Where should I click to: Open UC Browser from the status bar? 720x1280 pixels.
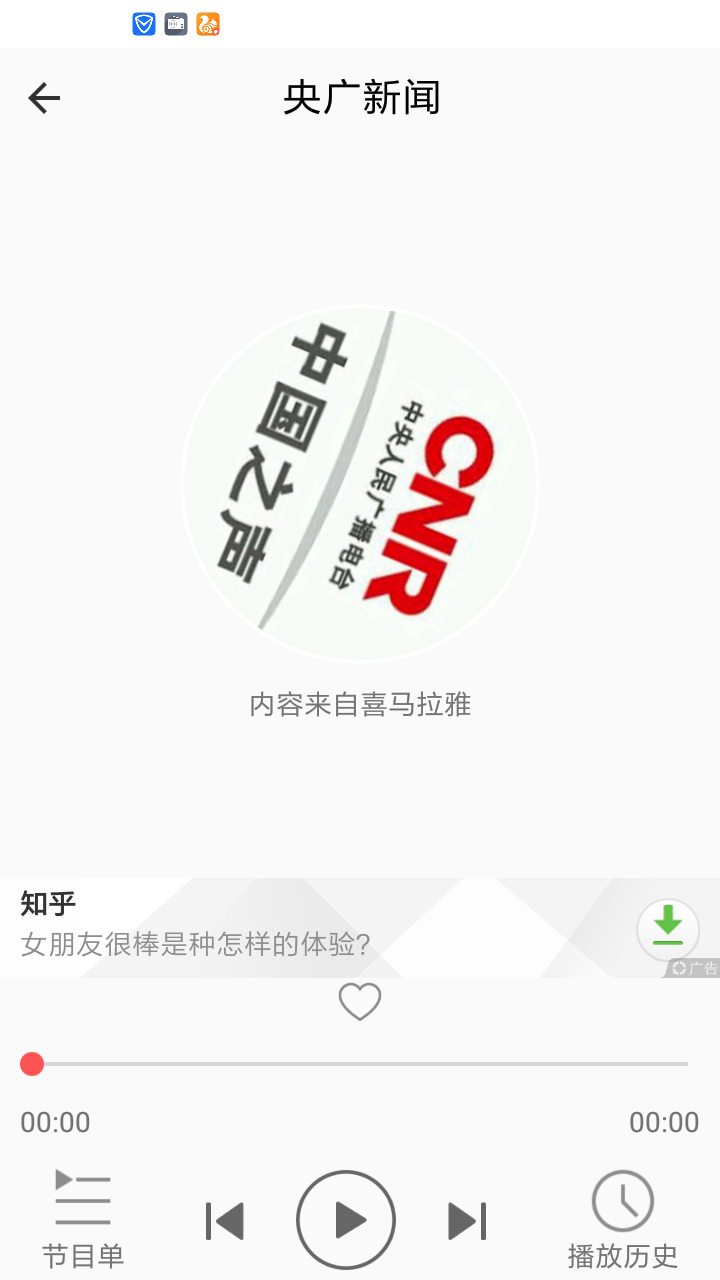tap(207, 24)
